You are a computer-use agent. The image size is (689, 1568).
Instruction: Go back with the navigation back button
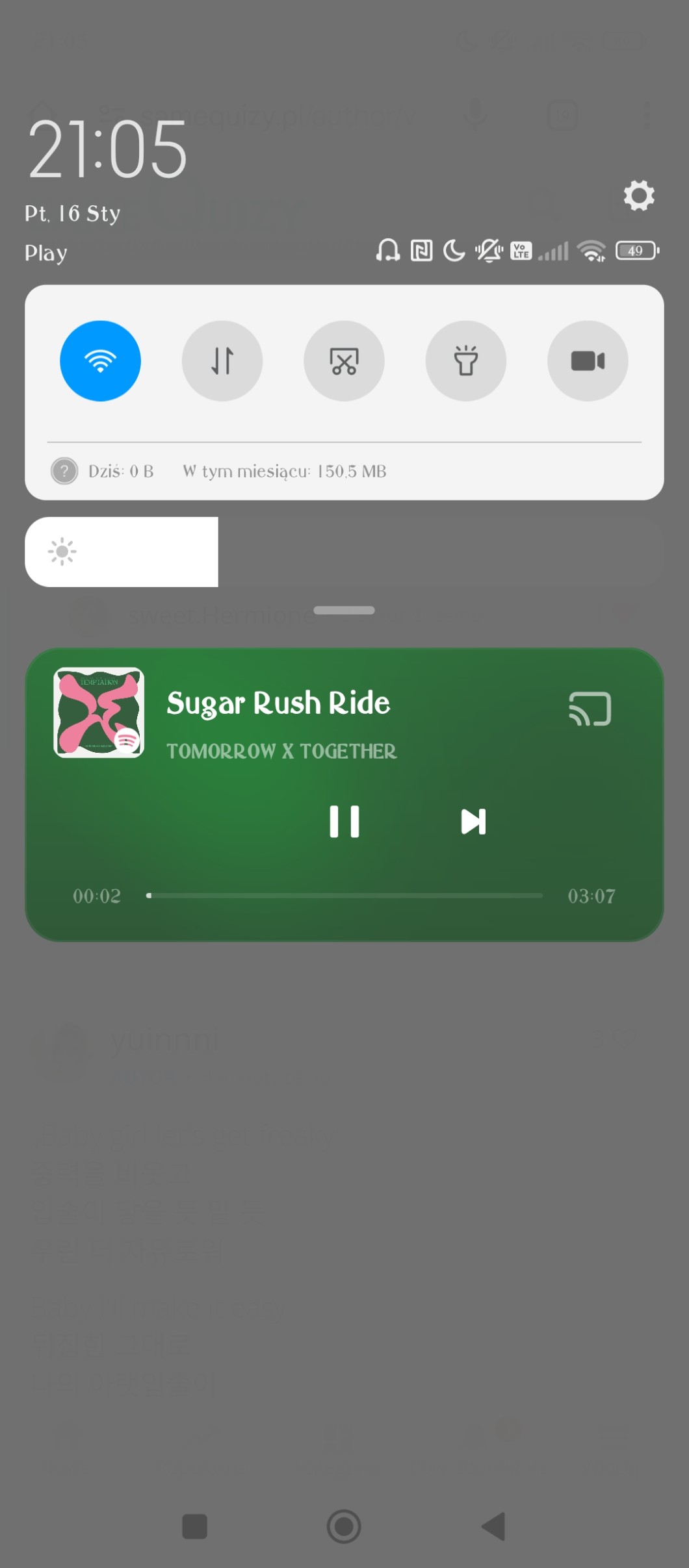(x=494, y=1526)
